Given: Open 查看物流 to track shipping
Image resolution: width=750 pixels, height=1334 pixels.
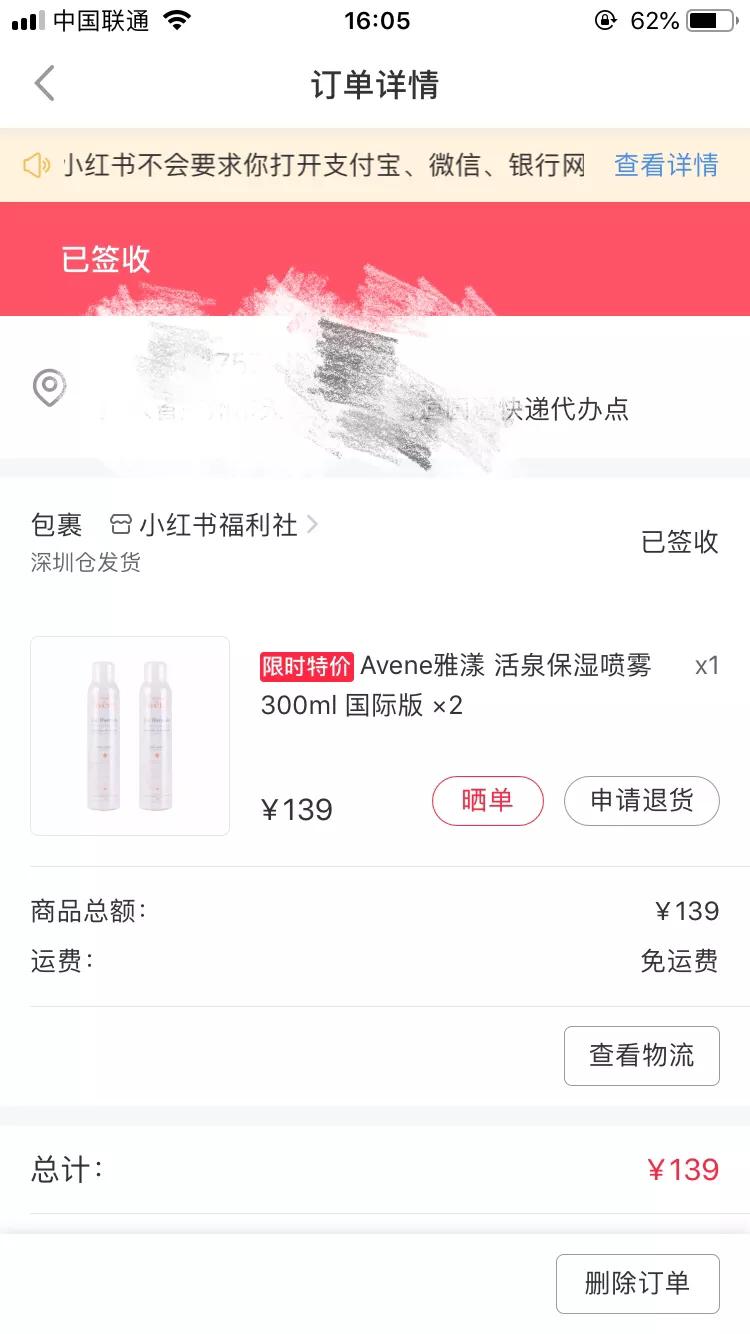Looking at the screenshot, I should pos(642,1056).
